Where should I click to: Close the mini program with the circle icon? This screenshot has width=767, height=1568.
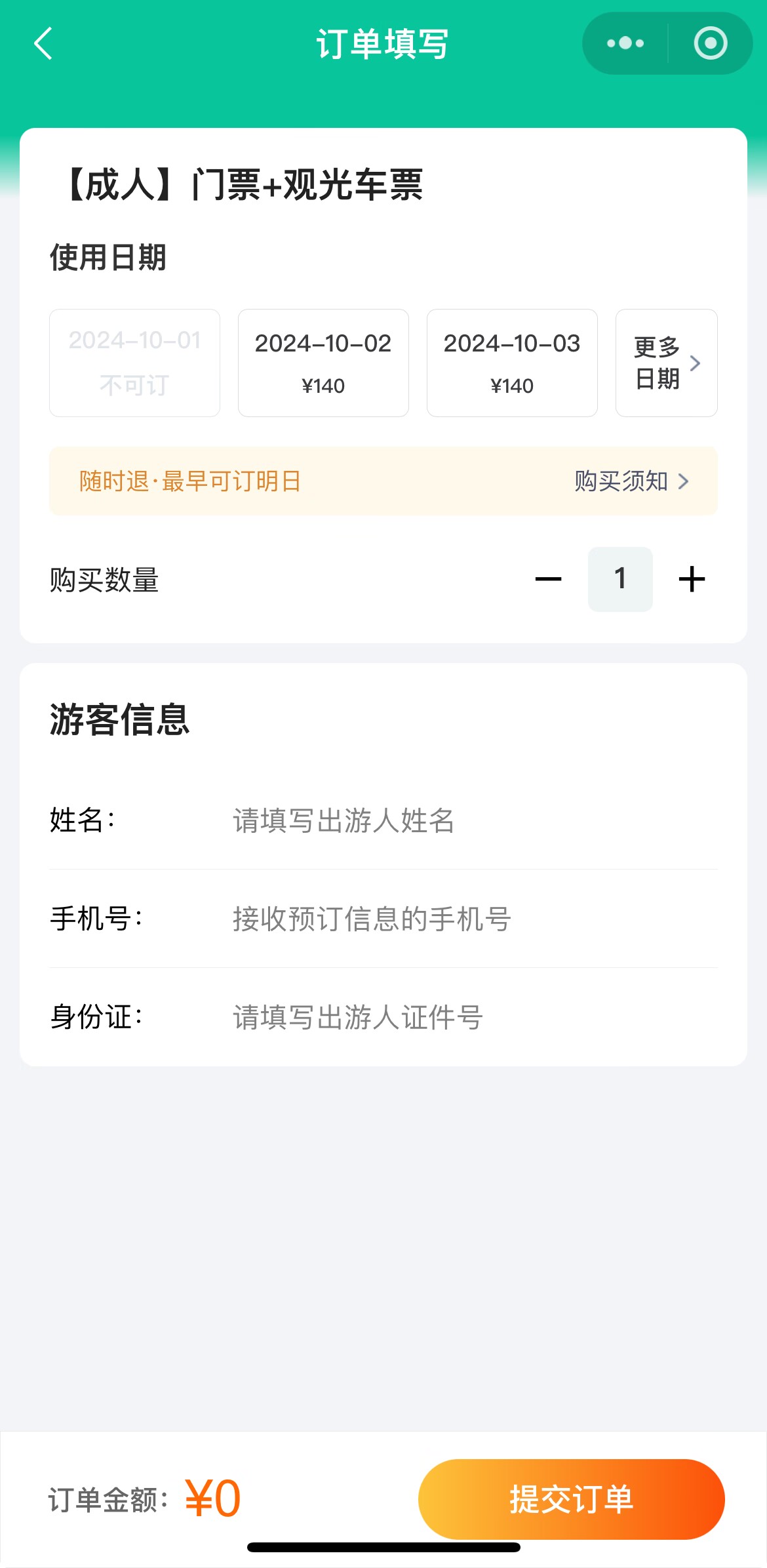tap(711, 43)
